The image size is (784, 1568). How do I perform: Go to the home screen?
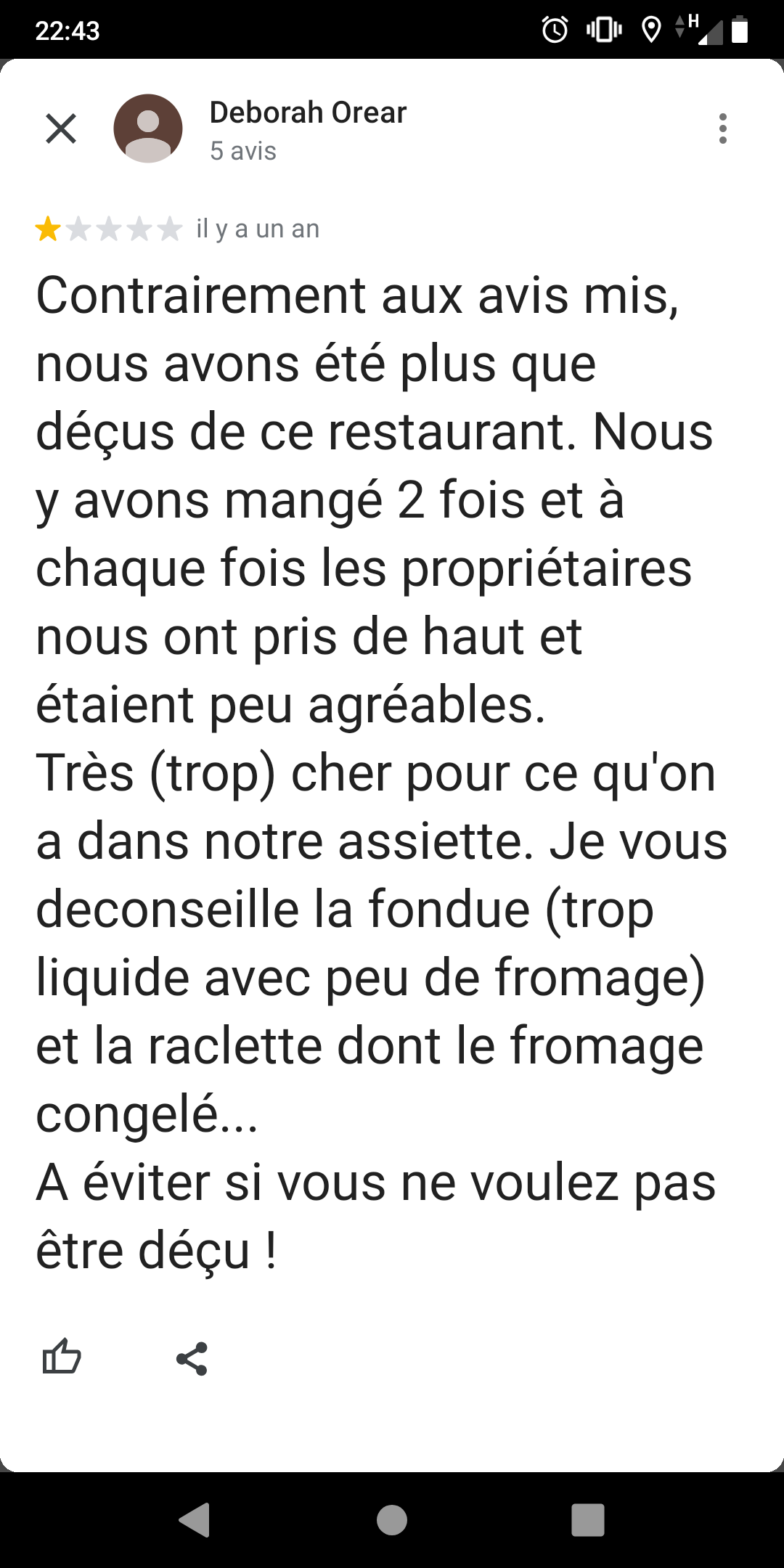point(392,1519)
